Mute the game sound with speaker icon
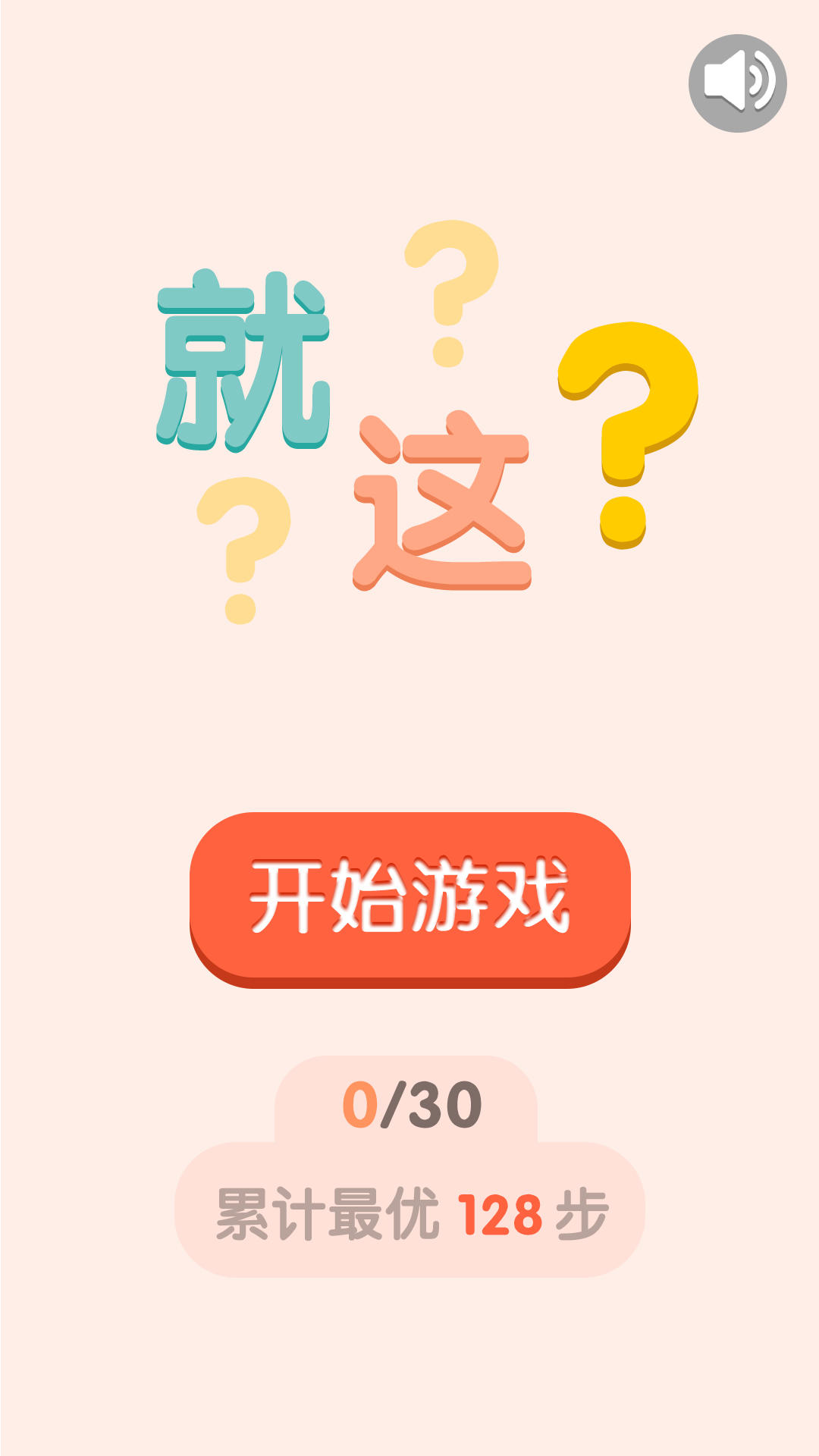819x1456 pixels. (737, 83)
